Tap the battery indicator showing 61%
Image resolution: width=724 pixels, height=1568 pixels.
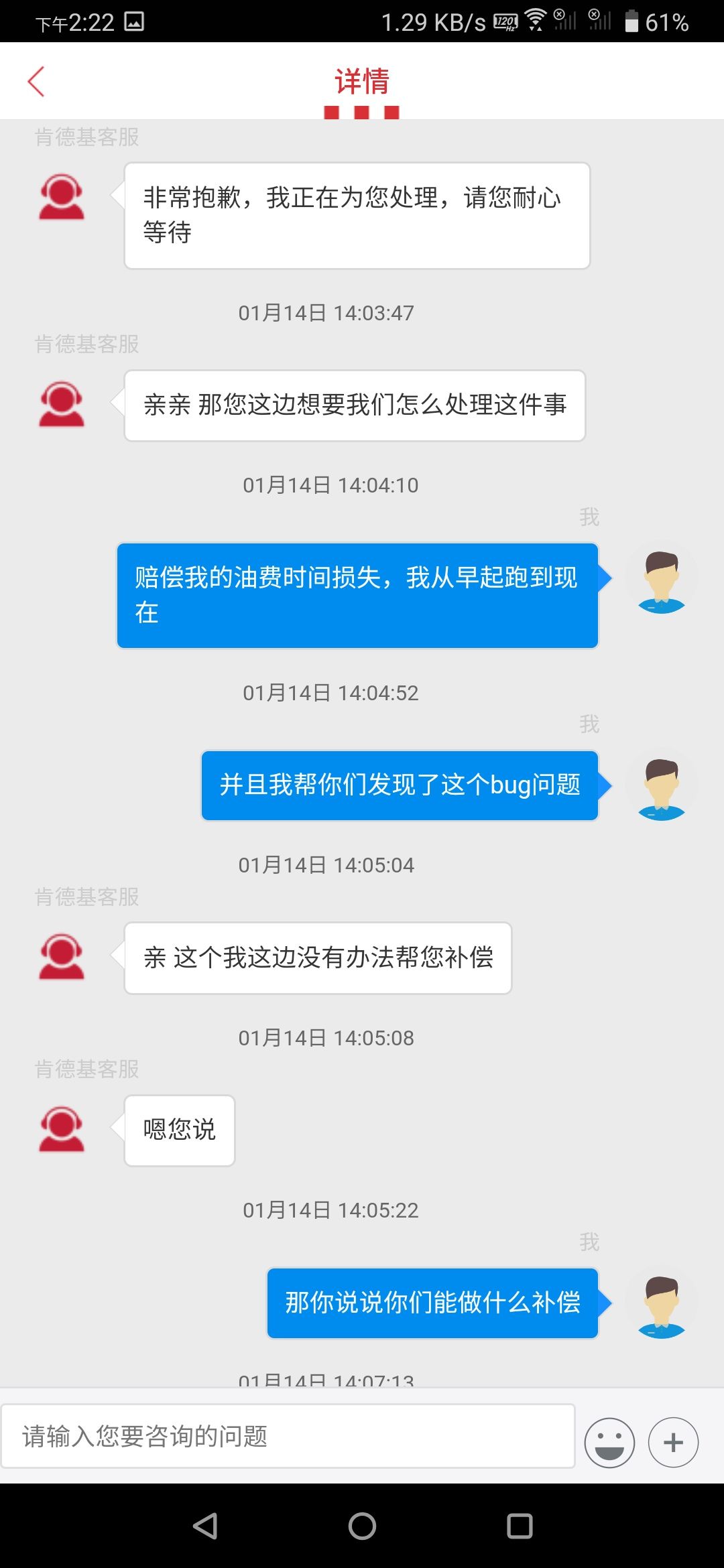(630, 22)
